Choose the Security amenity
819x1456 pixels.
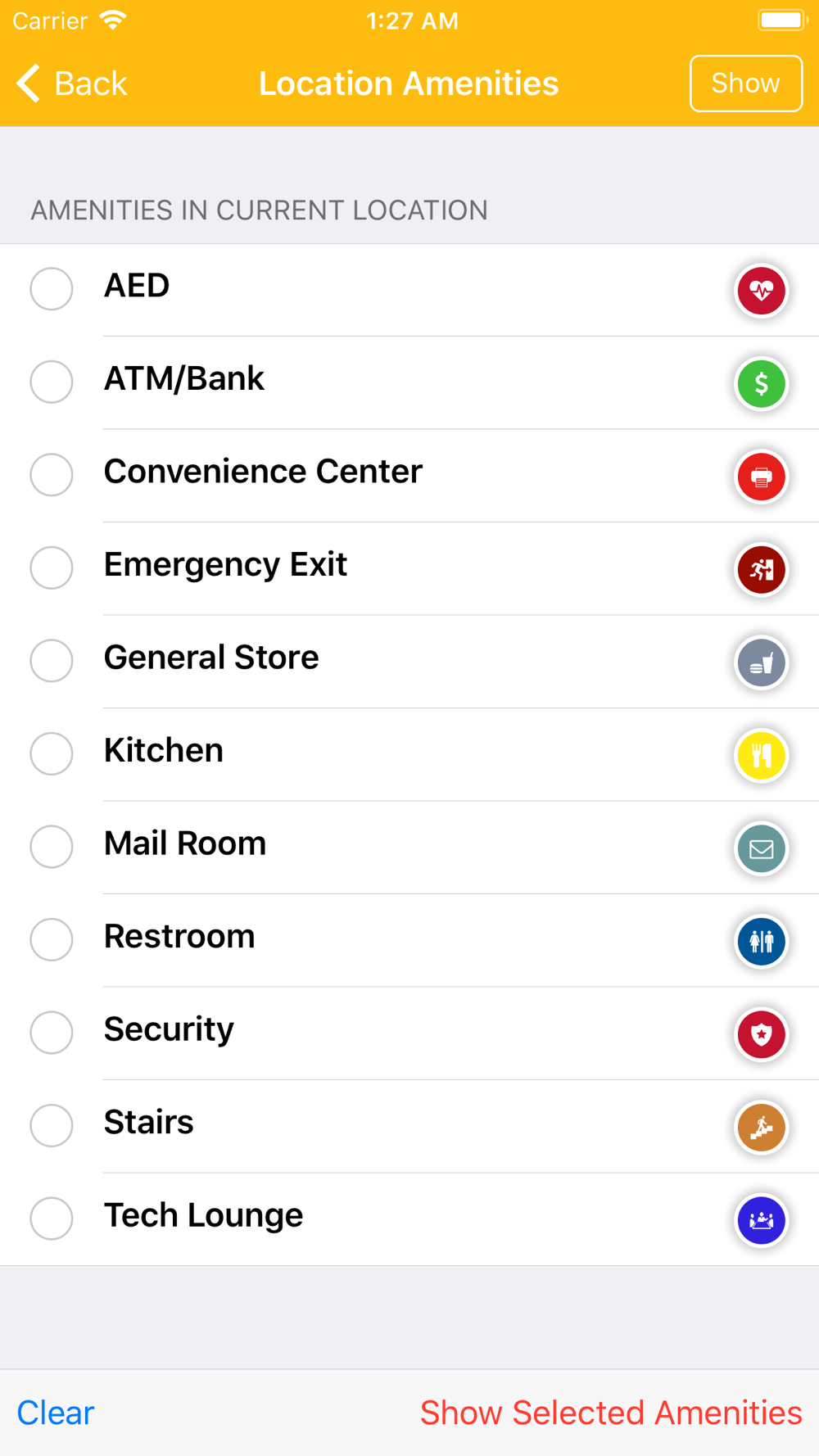tap(409, 1033)
